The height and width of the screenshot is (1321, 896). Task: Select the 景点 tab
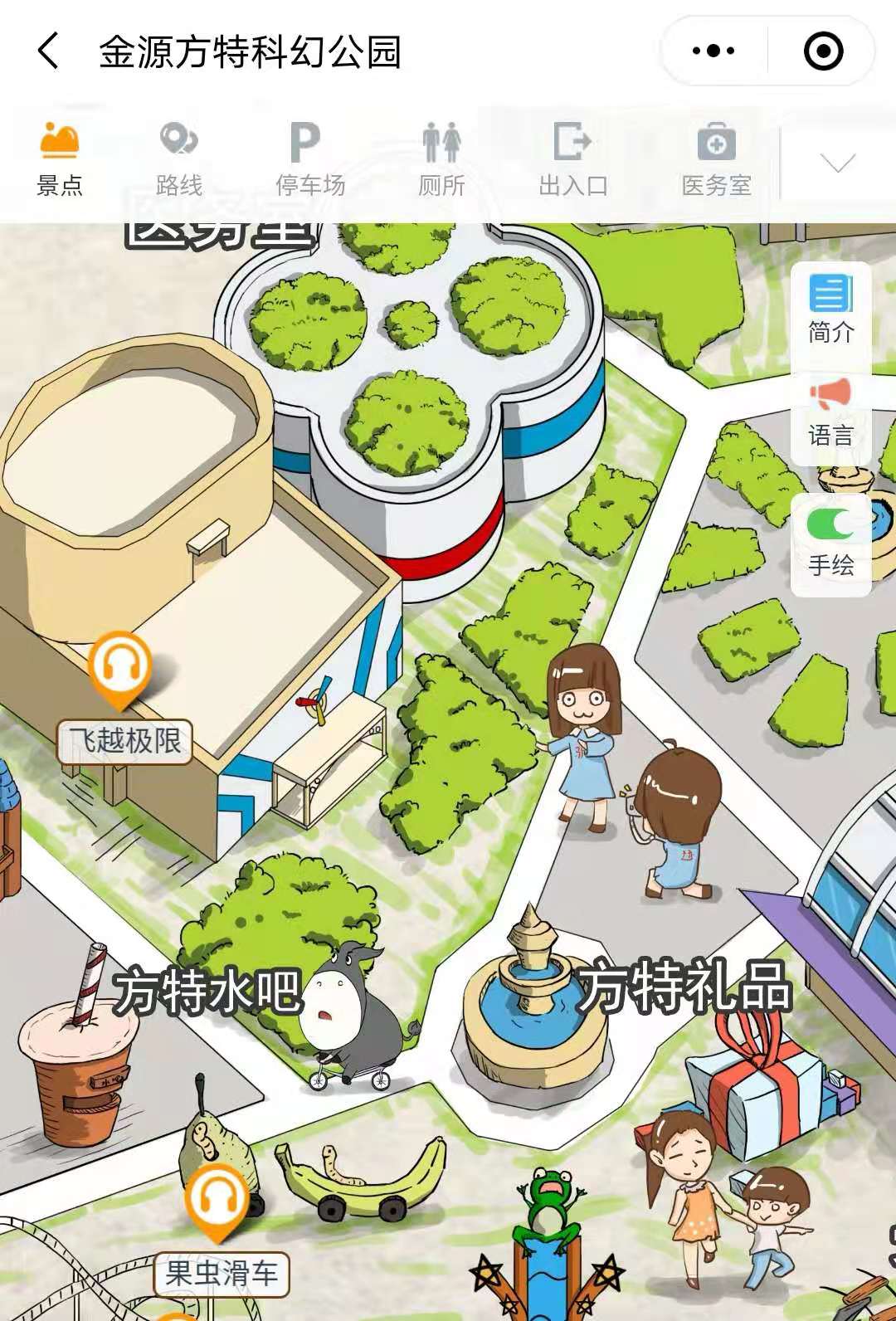point(60,159)
